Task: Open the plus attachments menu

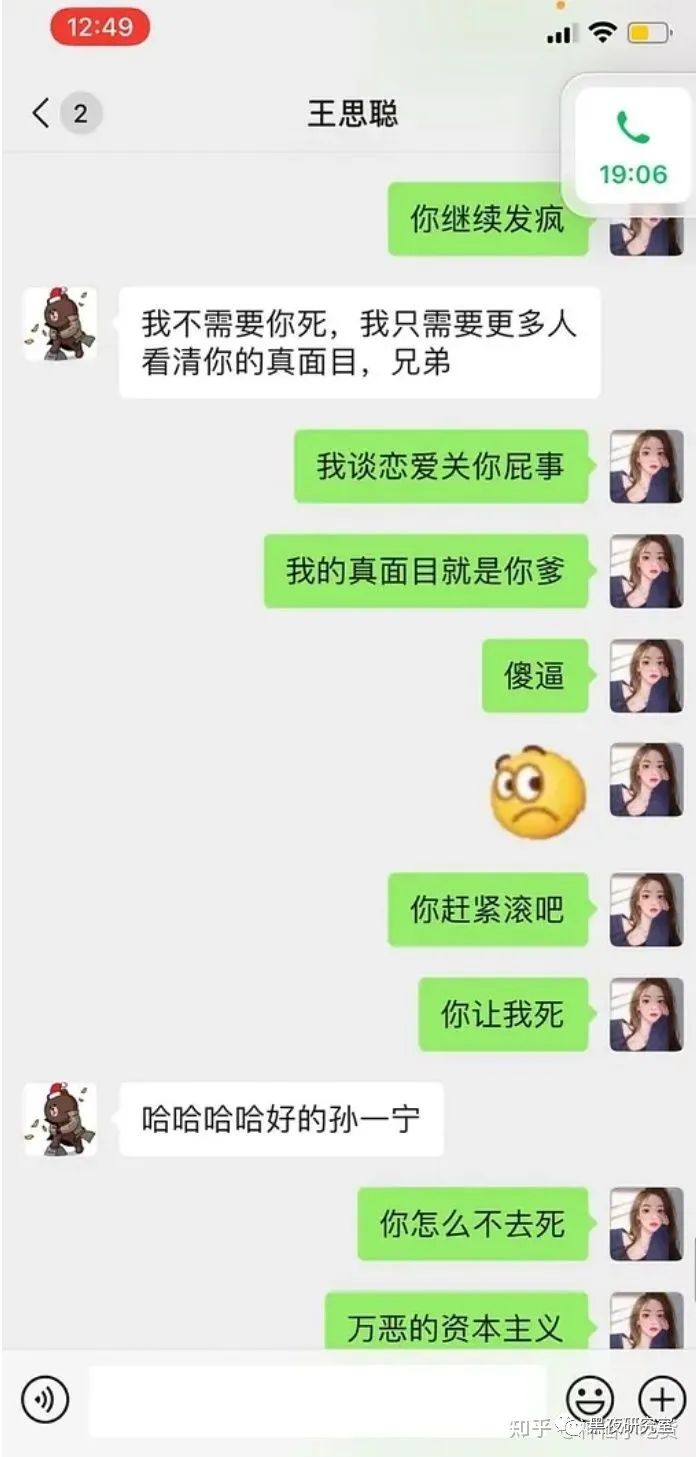Action: tap(661, 1399)
